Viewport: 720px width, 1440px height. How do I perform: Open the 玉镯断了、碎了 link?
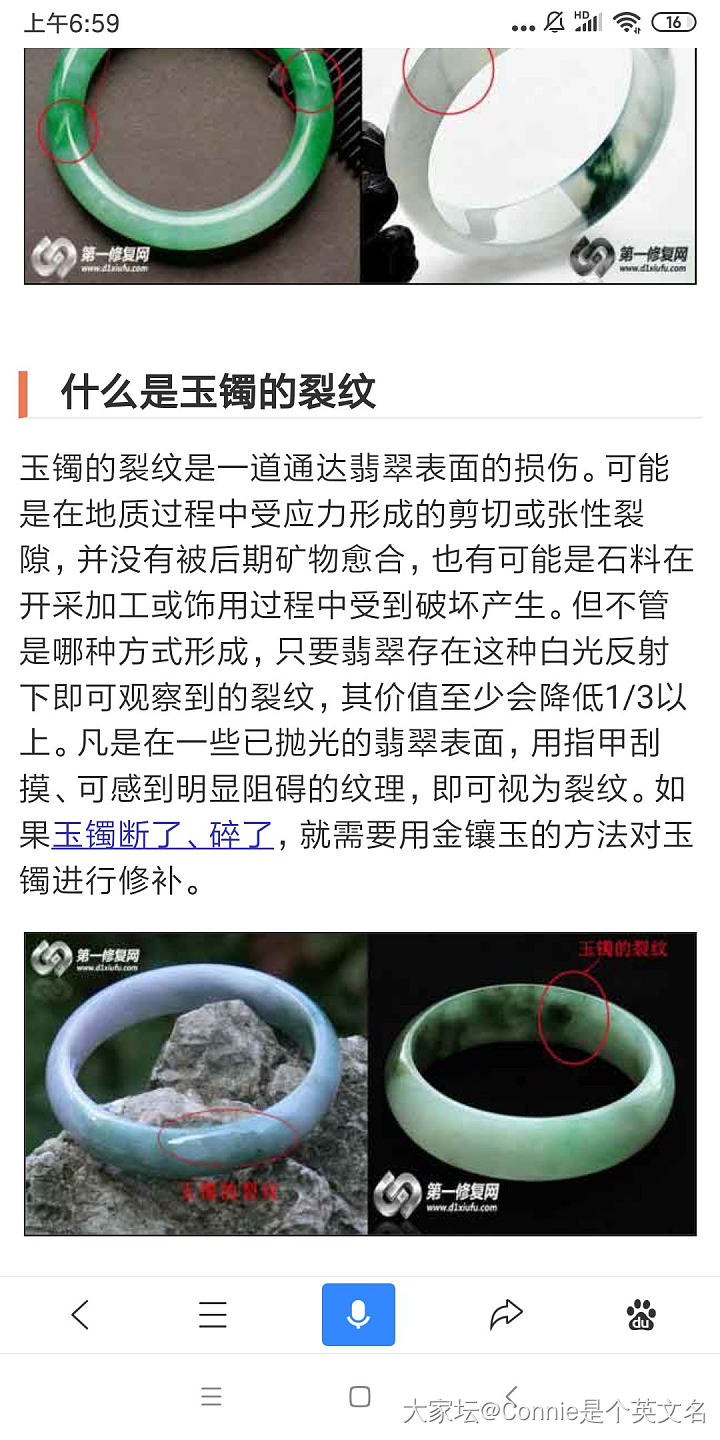click(163, 834)
